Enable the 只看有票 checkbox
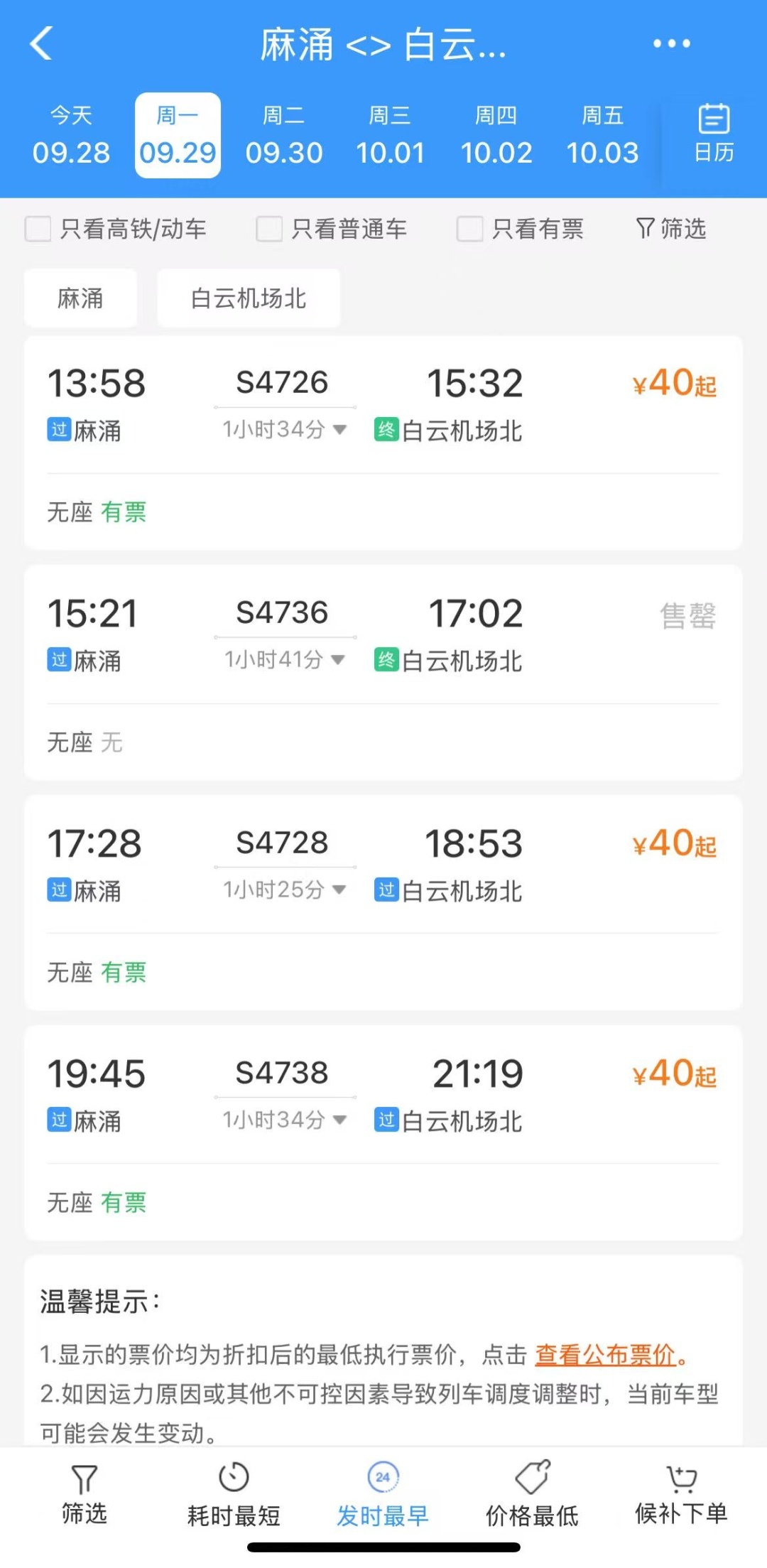This screenshot has width=767, height=1568. click(x=469, y=229)
